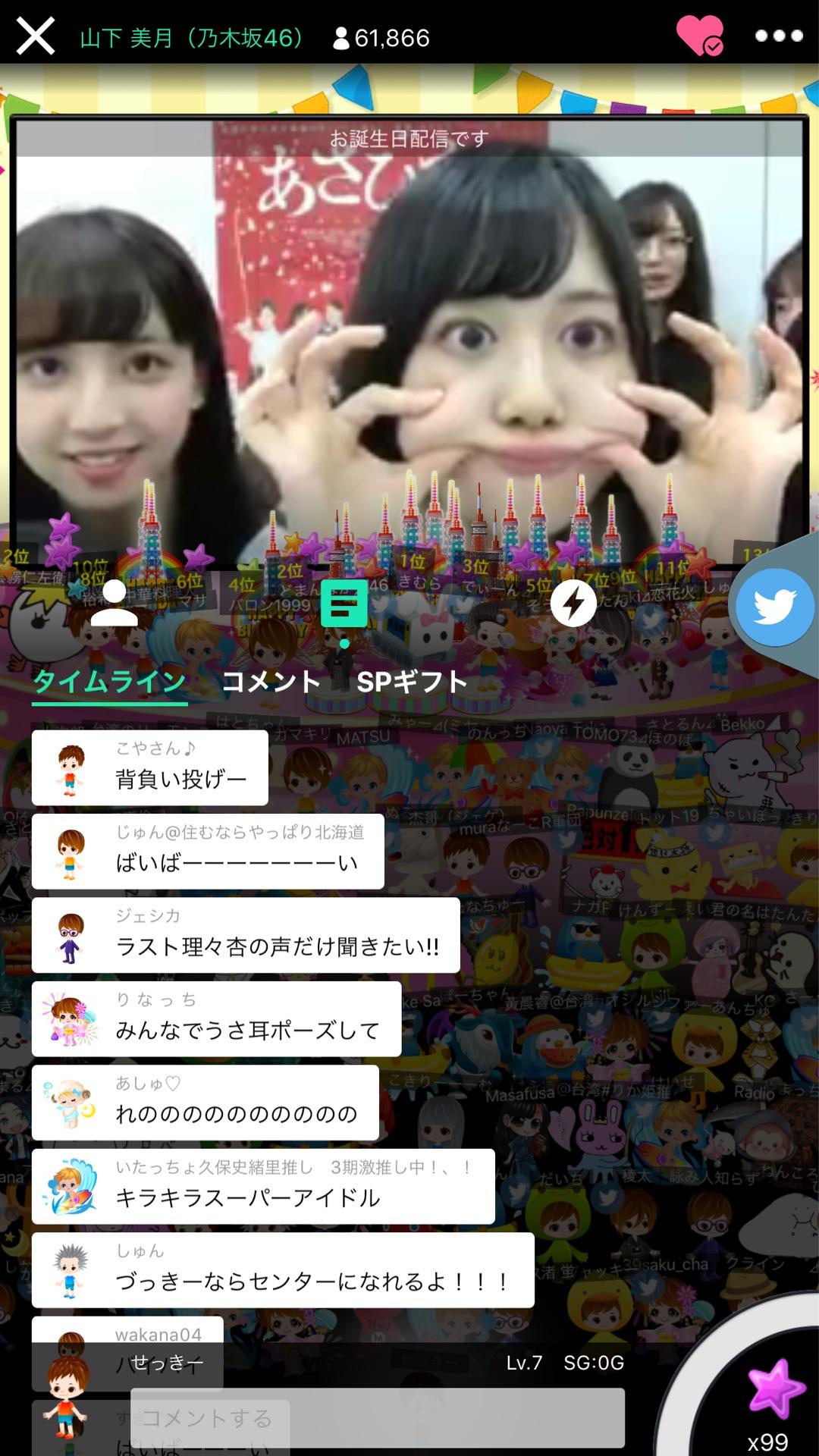Open the comment by あしゅ♡
Screen dimensions: 819x1456
click(x=205, y=1103)
